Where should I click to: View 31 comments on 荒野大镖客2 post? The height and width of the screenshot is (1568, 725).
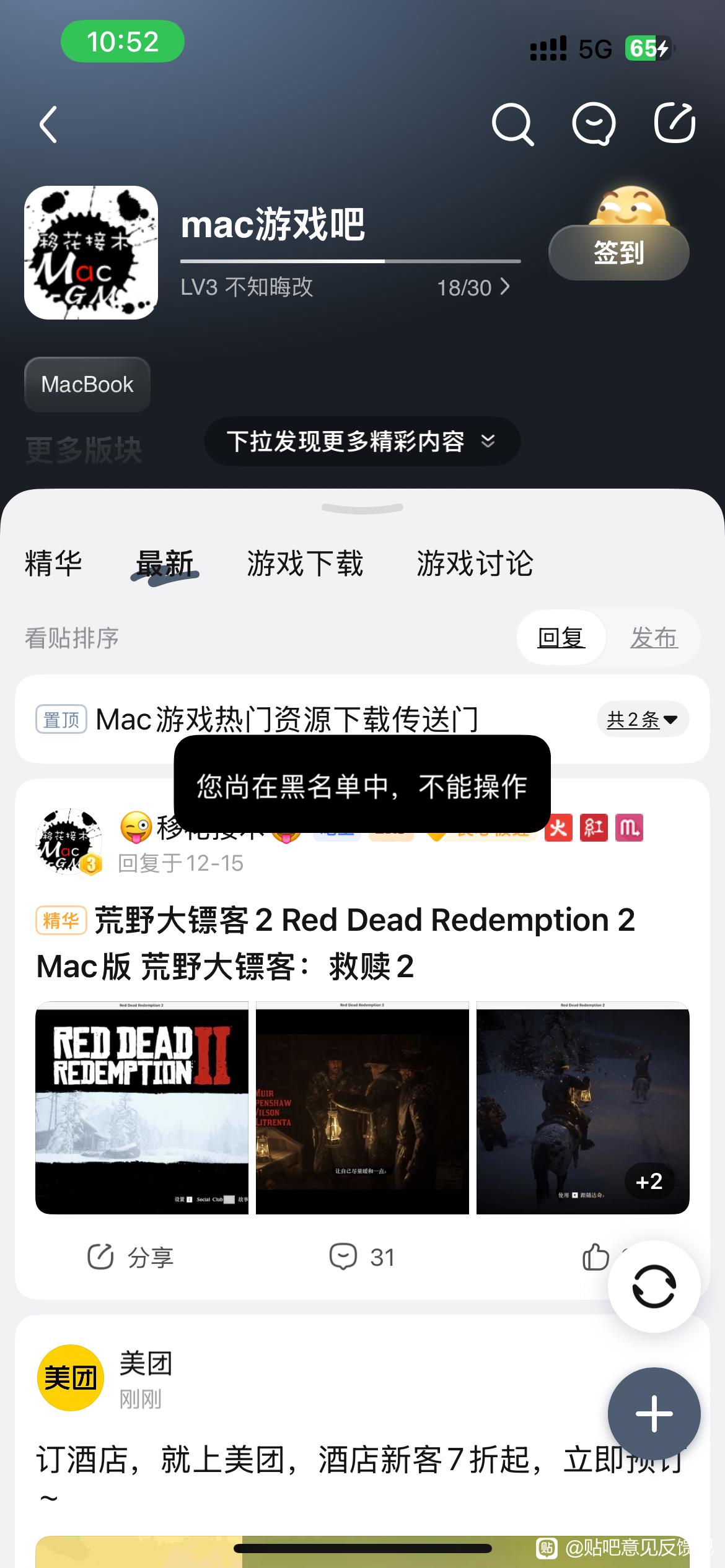362,1257
